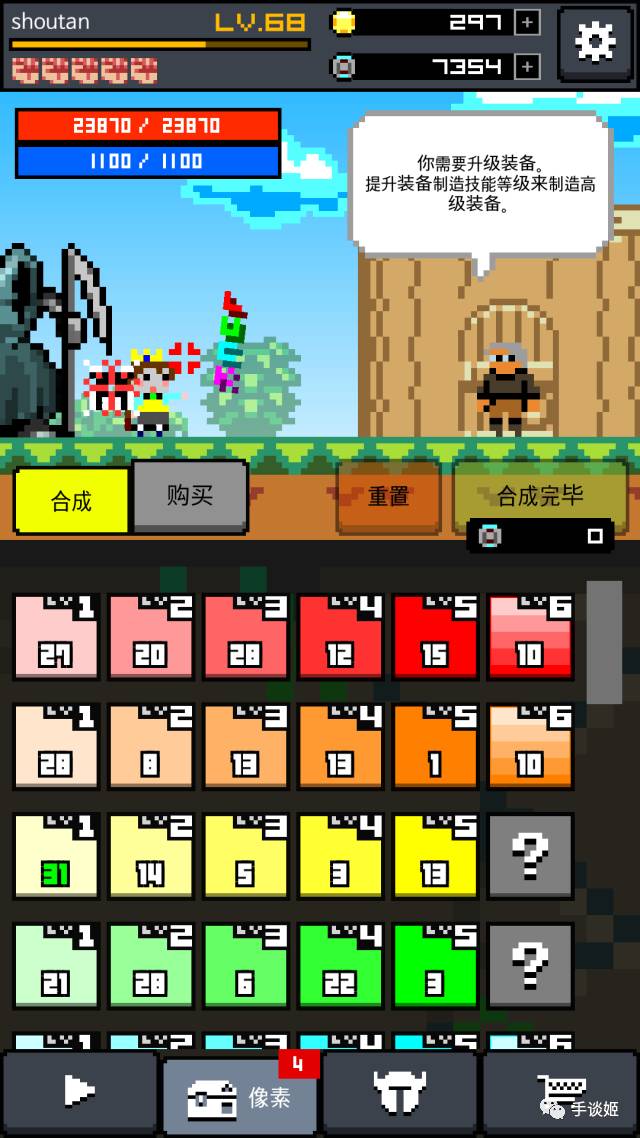Open the play arrow tab
640x1138 pixels.
click(x=79, y=1092)
